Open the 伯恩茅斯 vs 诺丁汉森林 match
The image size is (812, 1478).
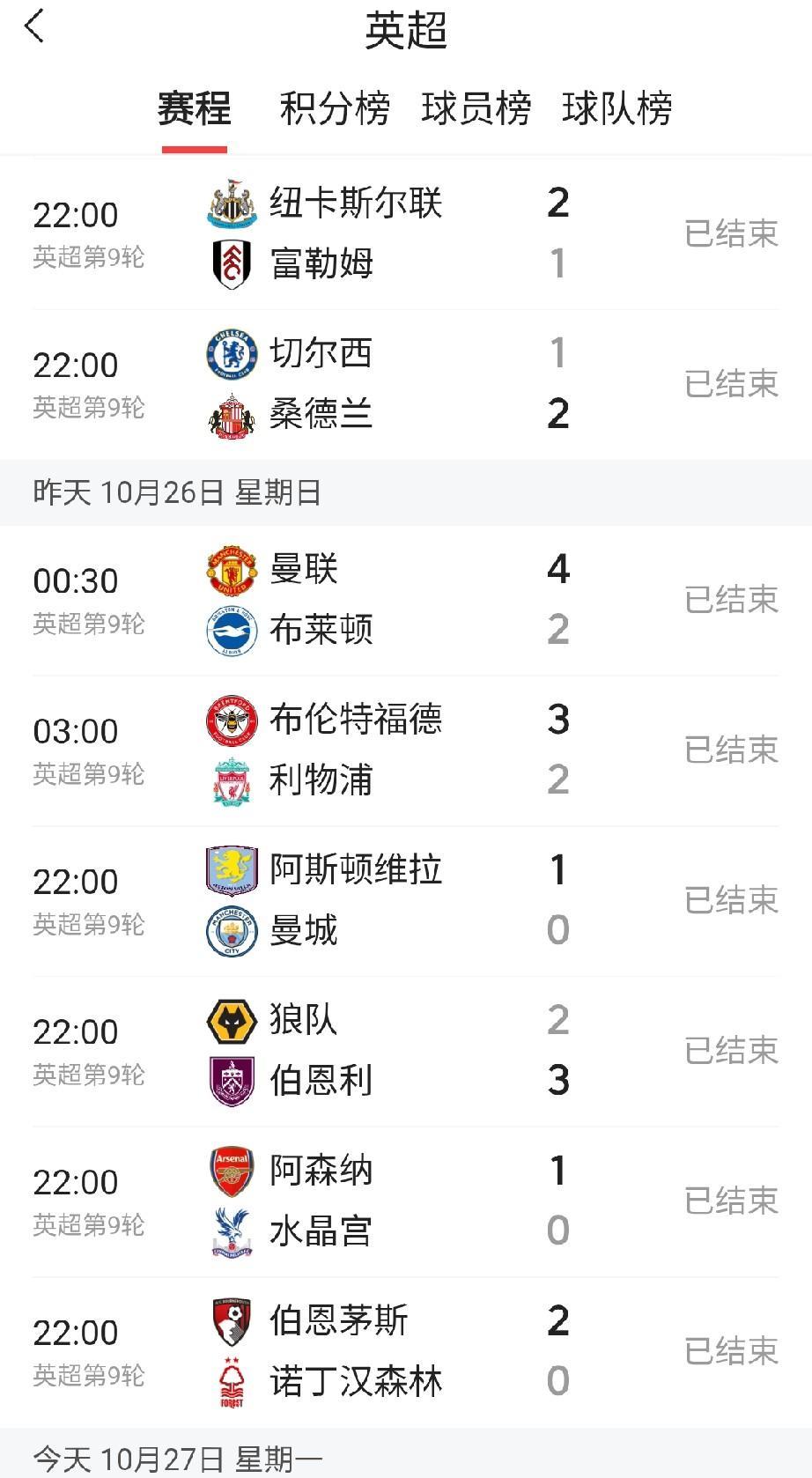(x=405, y=1351)
